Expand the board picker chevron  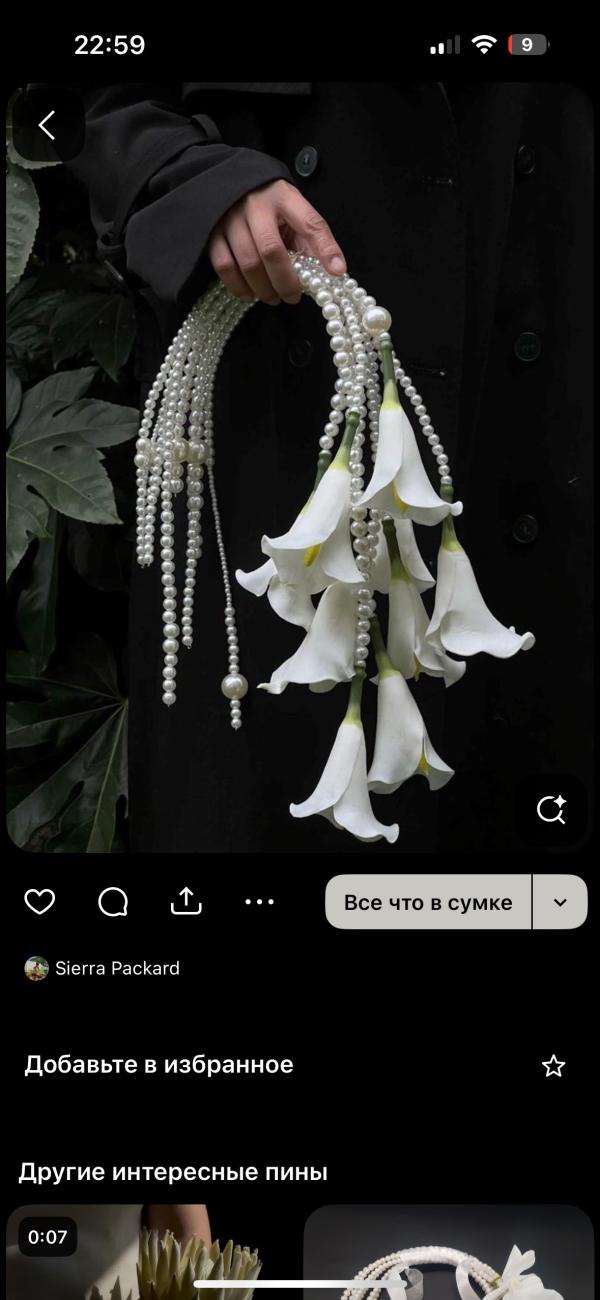pyautogui.click(x=560, y=902)
